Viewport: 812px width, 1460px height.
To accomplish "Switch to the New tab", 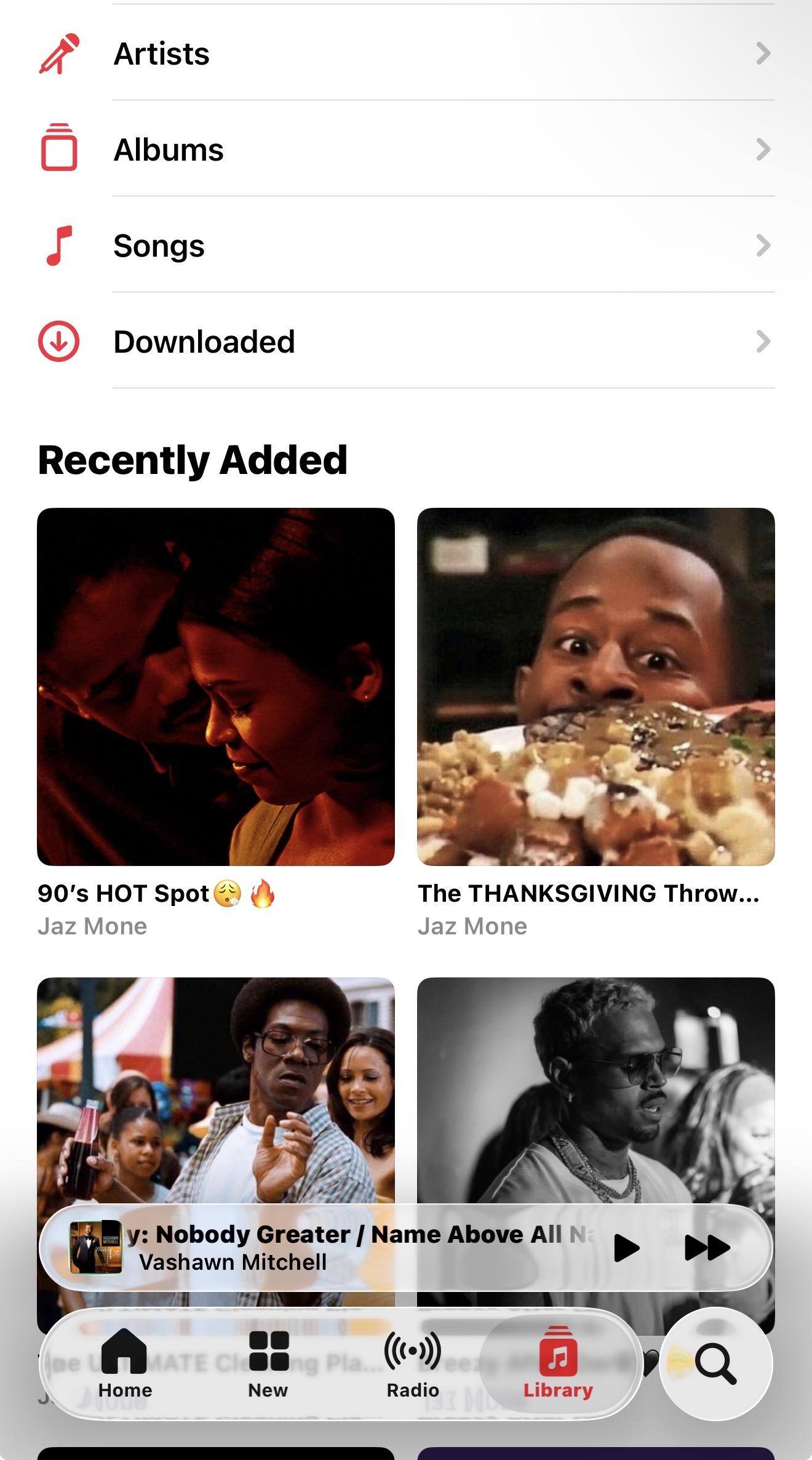I will click(x=268, y=1365).
